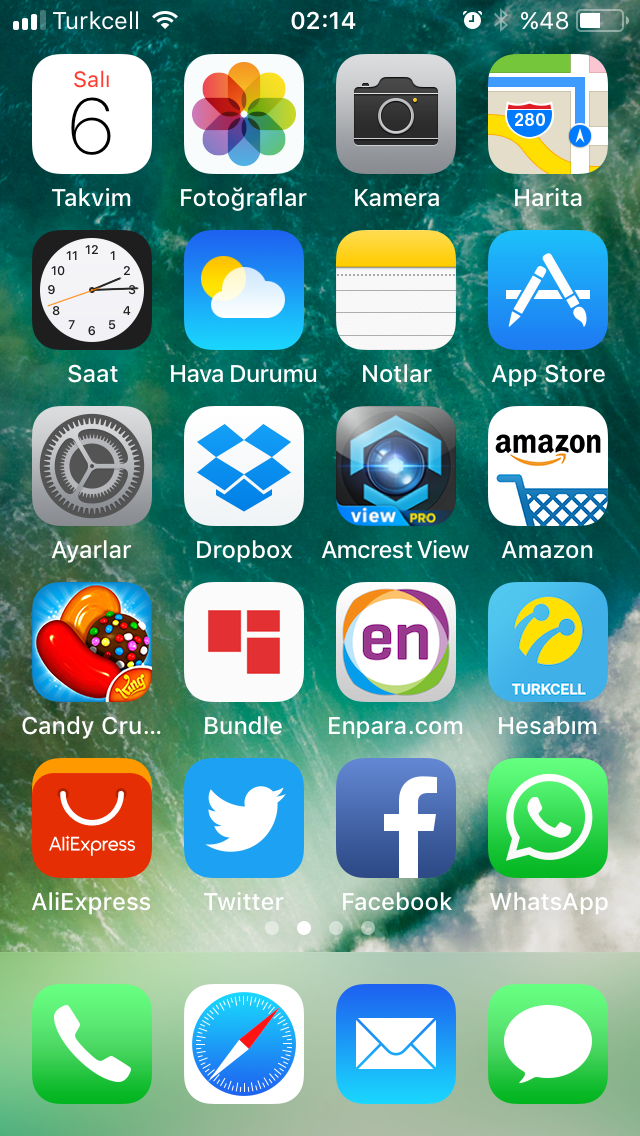
Task: Open the Amcrest View app
Action: 396,466
